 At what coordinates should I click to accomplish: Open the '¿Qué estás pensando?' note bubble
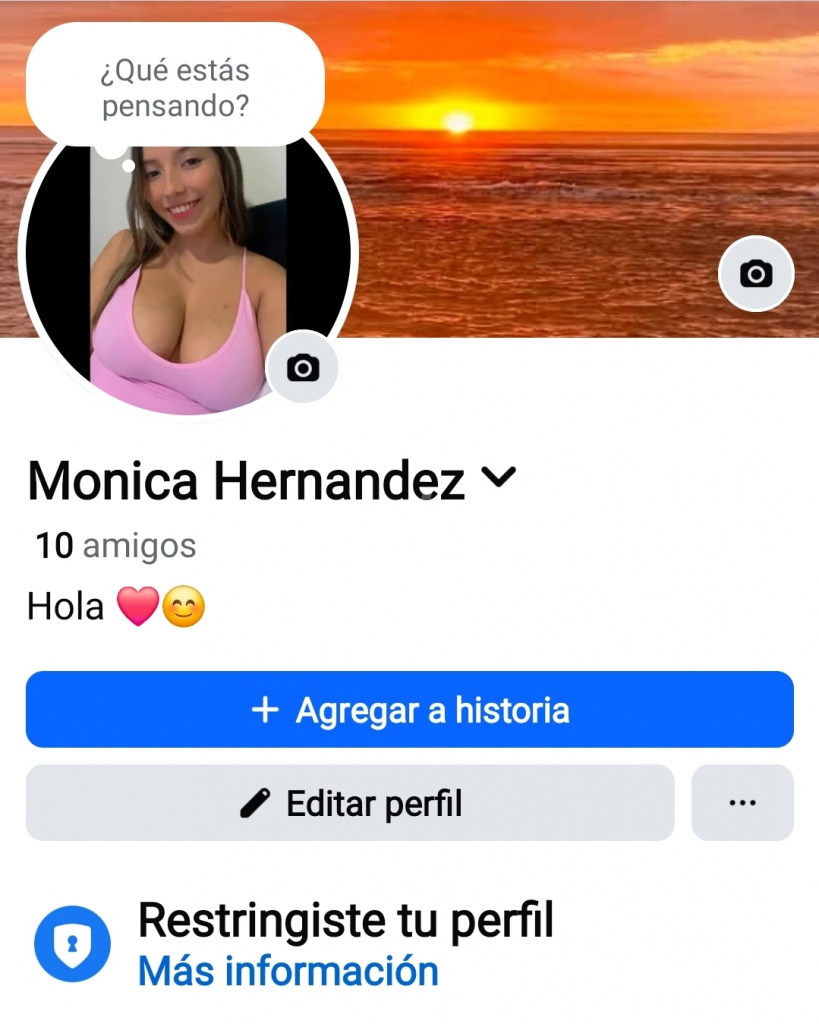(175, 86)
